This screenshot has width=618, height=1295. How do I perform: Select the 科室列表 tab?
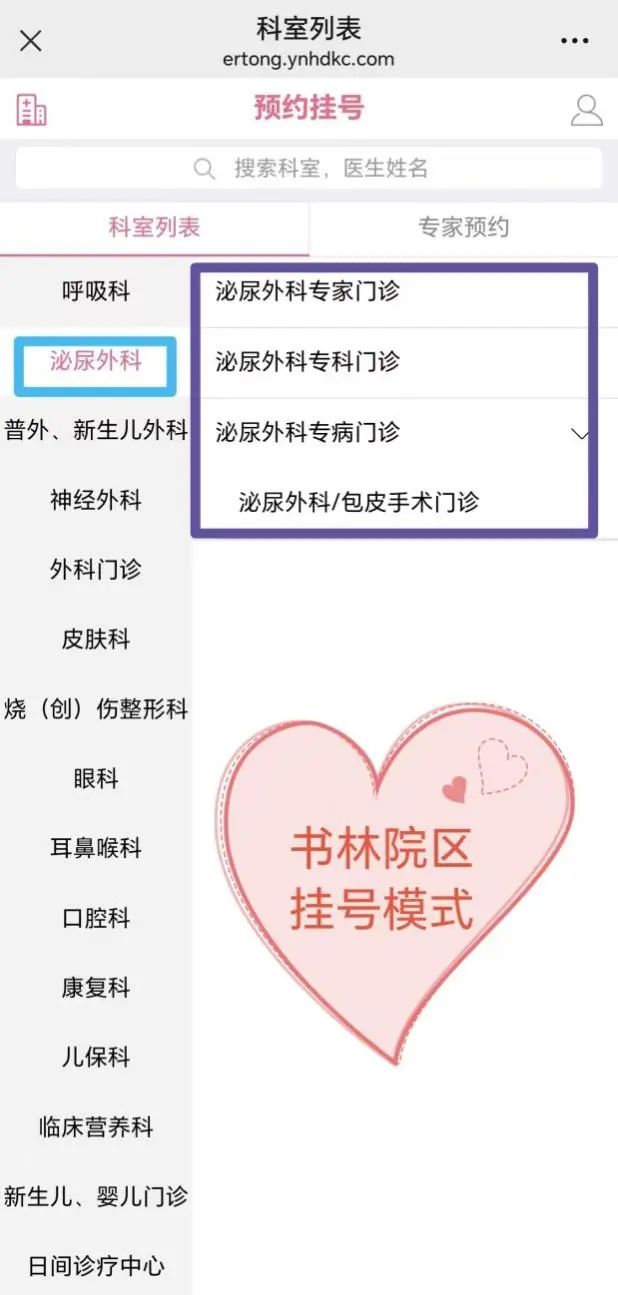pos(154,227)
